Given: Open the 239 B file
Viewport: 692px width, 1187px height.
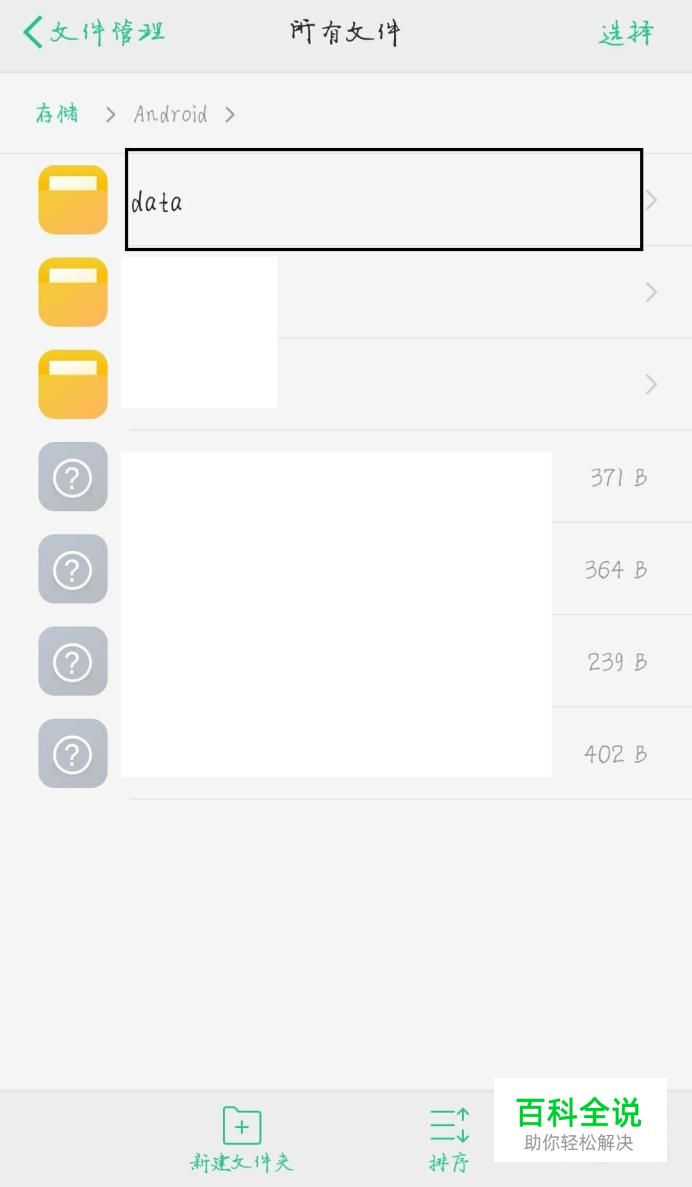Looking at the screenshot, I should 346,662.
